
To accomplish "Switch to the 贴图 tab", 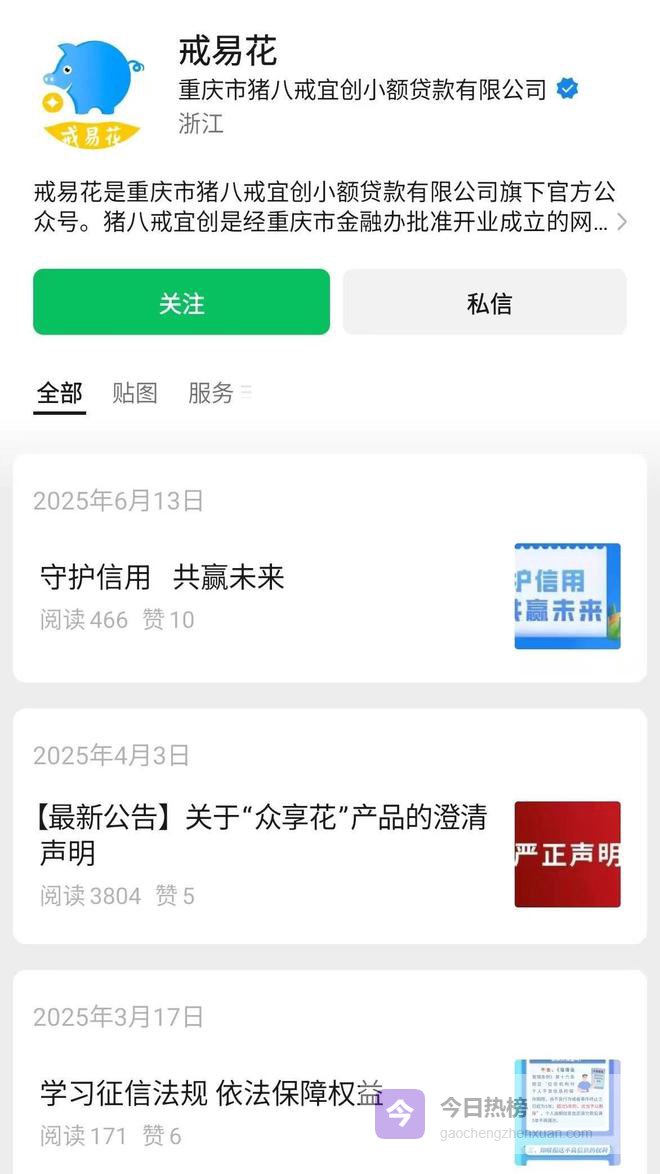I will pyautogui.click(x=135, y=393).
